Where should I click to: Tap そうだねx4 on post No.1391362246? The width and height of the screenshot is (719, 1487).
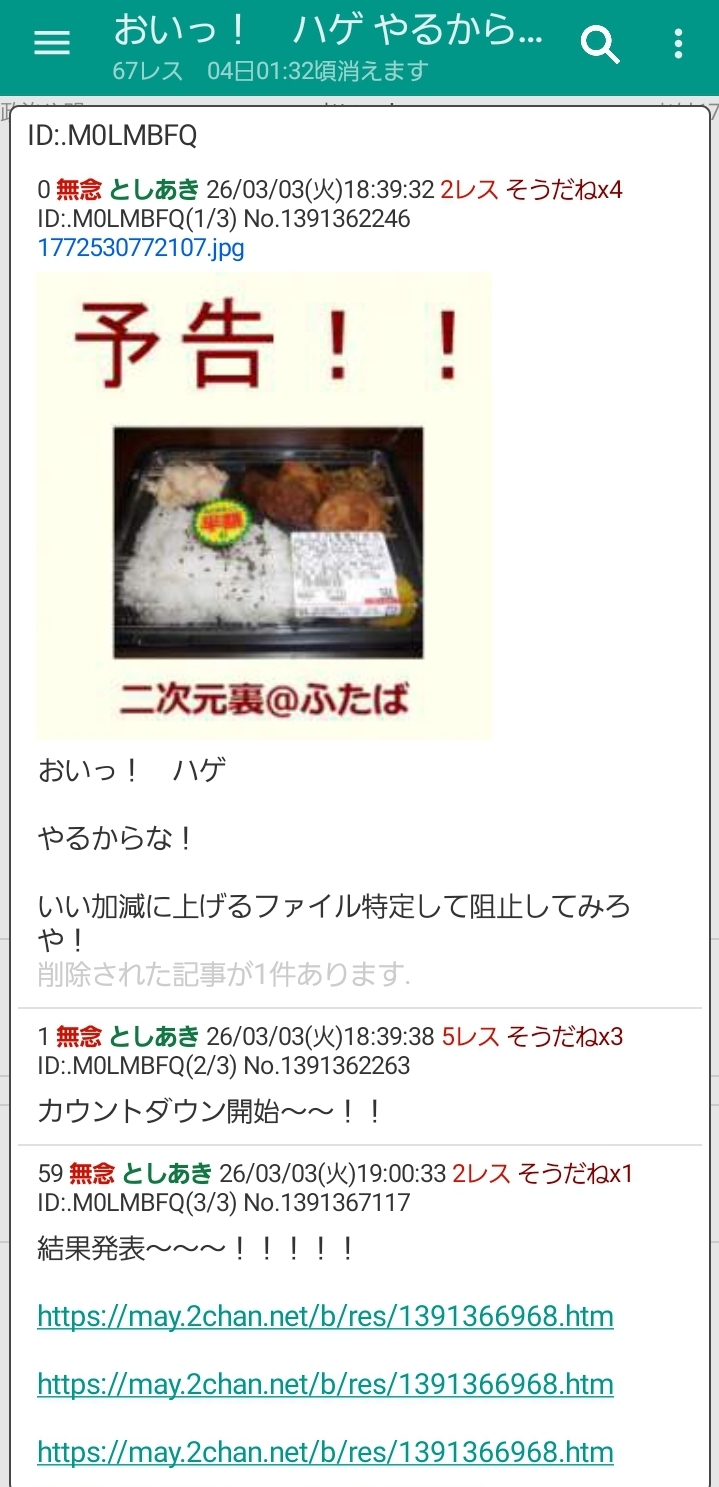pyautogui.click(x=565, y=190)
